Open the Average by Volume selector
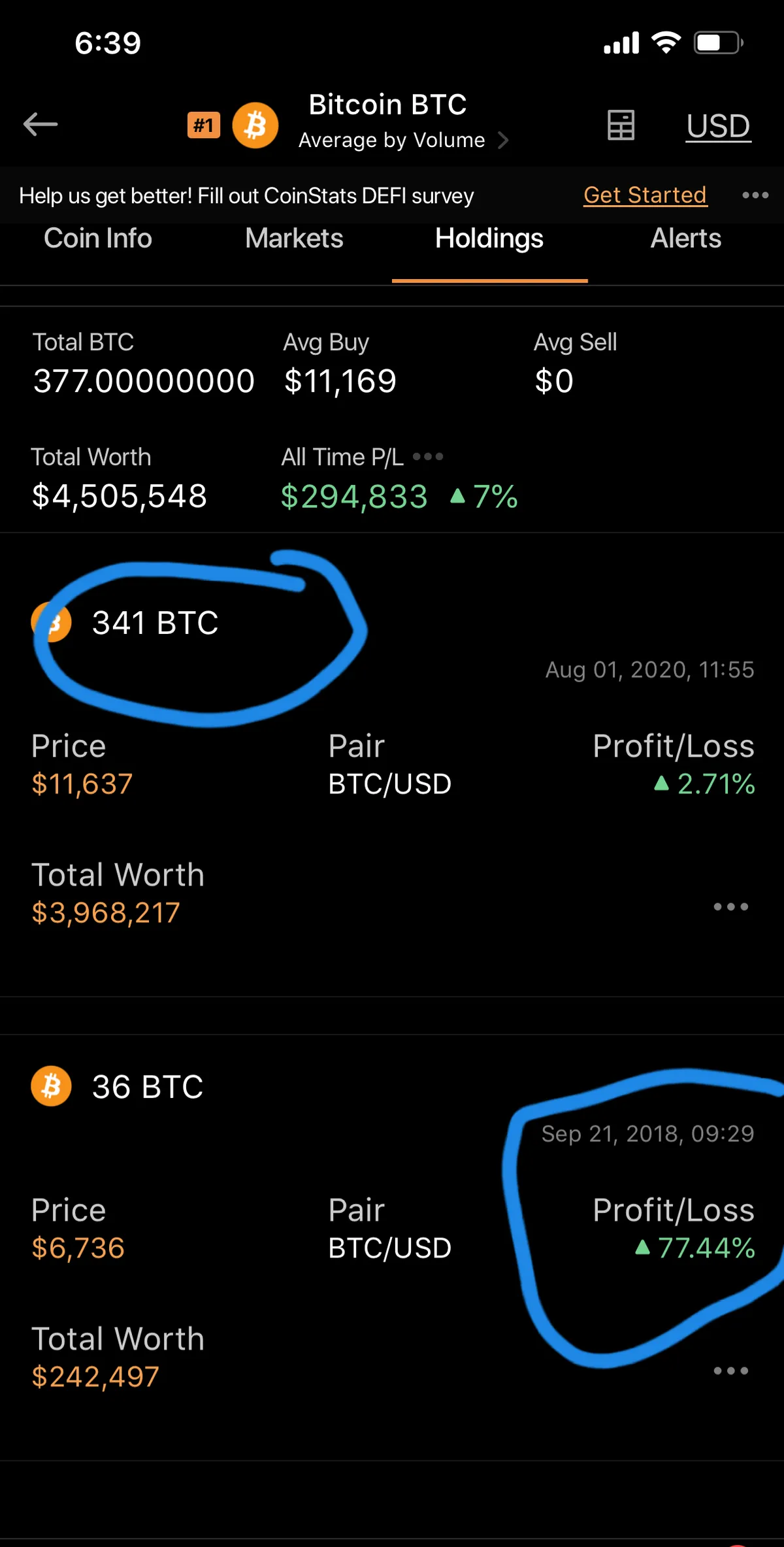The height and width of the screenshot is (1547, 784). [x=392, y=139]
